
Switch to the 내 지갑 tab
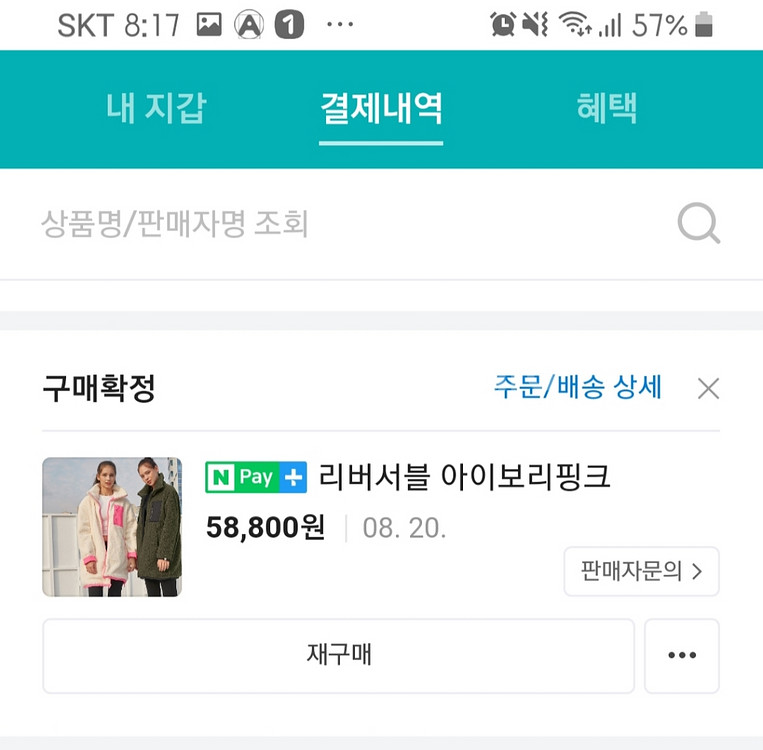point(155,108)
